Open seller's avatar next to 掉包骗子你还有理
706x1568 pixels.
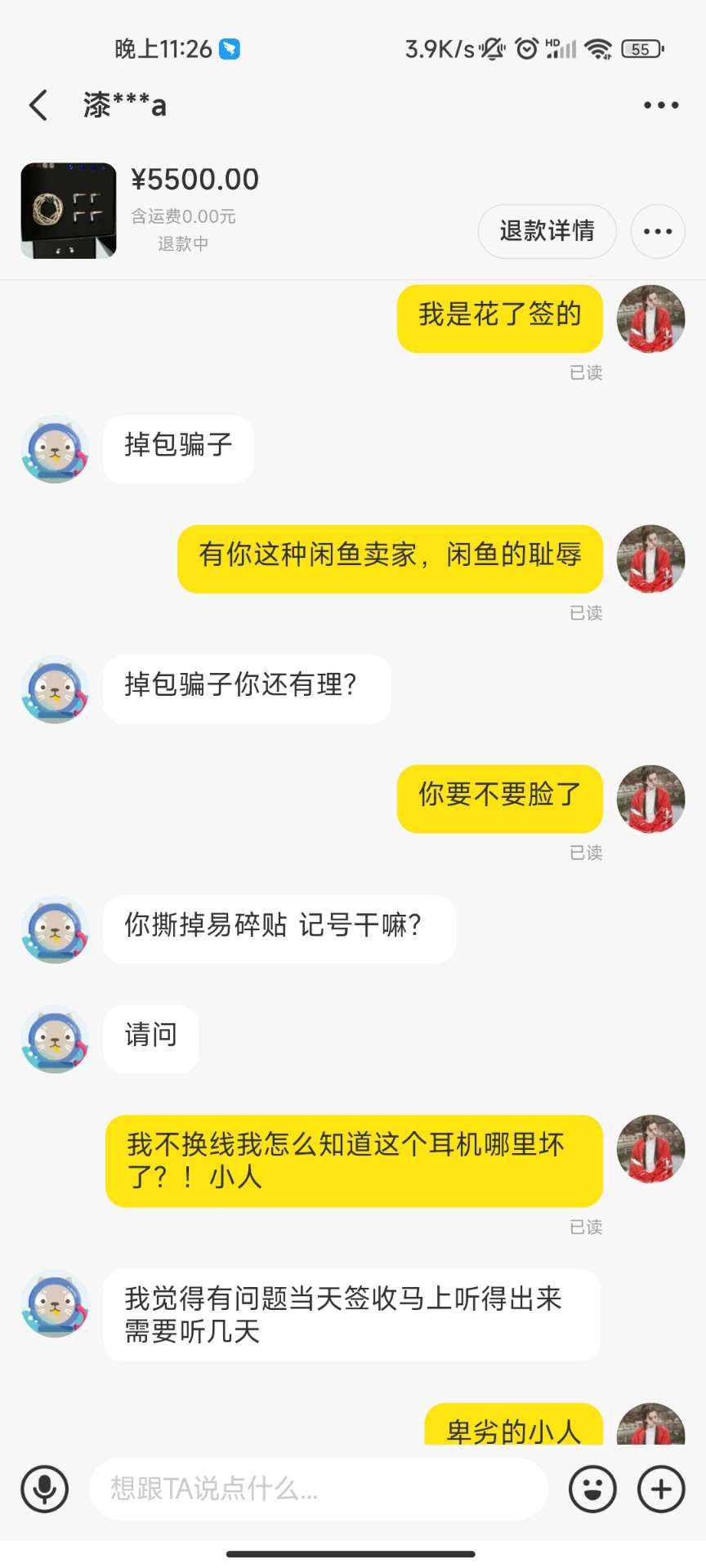pos(56,689)
